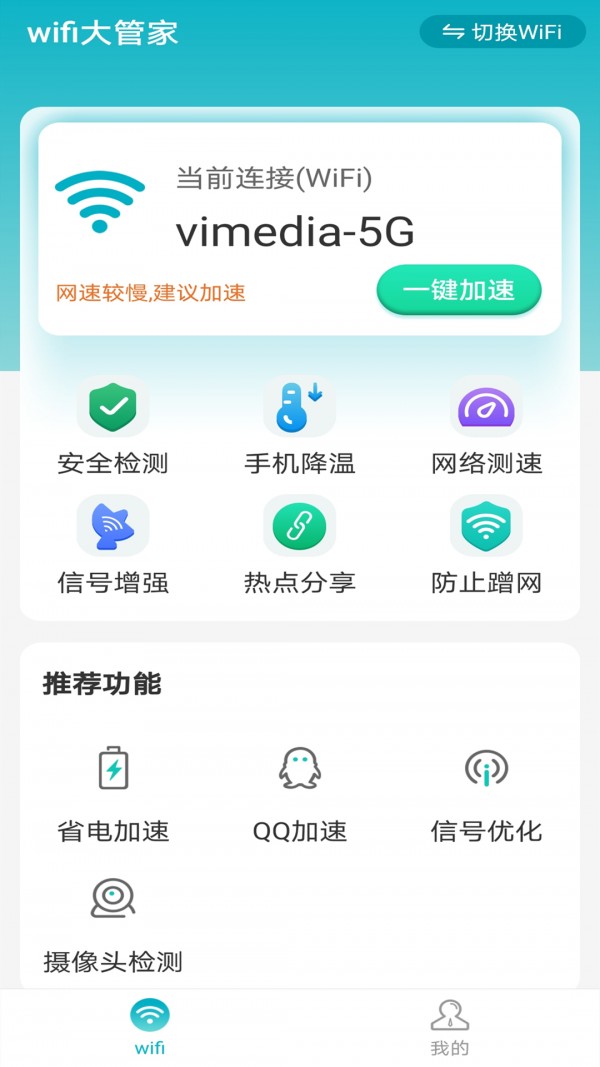Run 网络测速 speed test

(x=486, y=426)
